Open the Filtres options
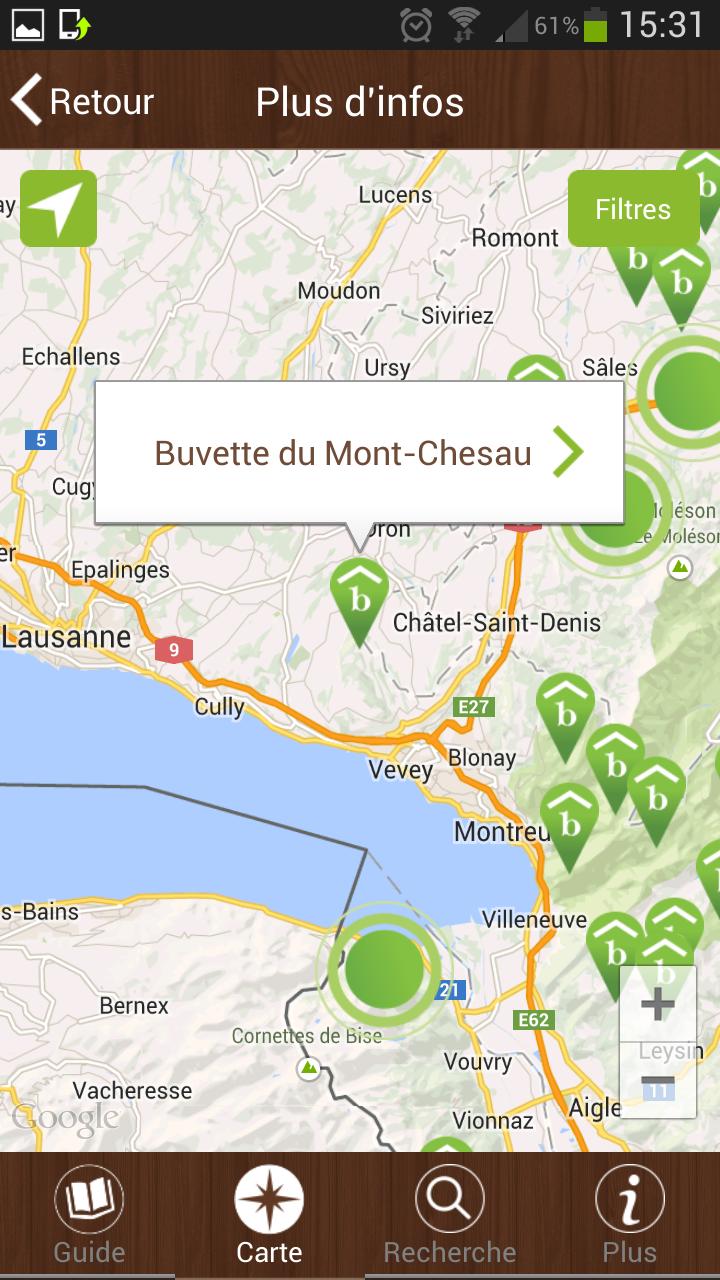 [632, 209]
